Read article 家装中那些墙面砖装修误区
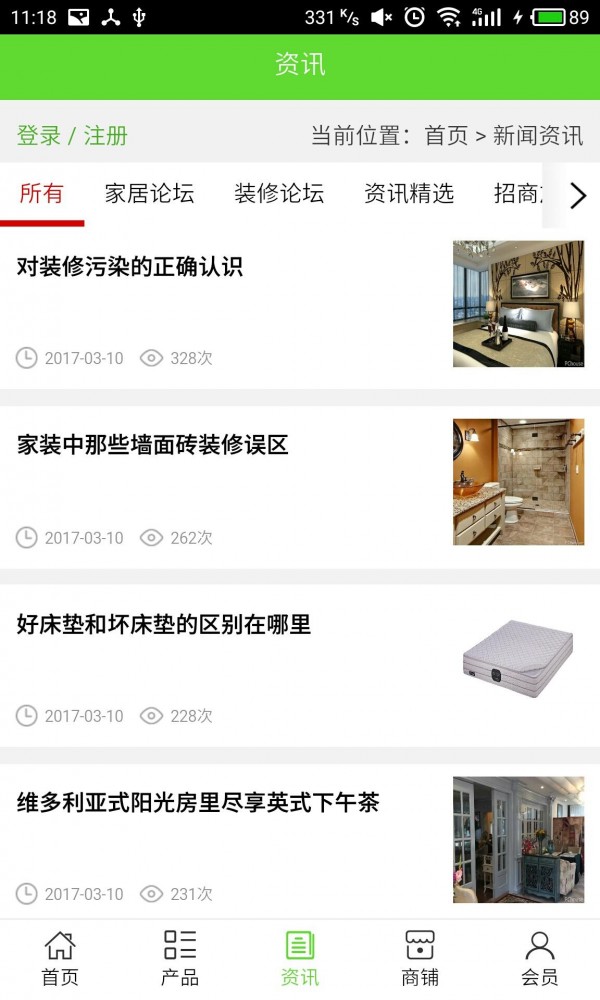The height and width of the screenshot is (1000, 600). point(153,445)
